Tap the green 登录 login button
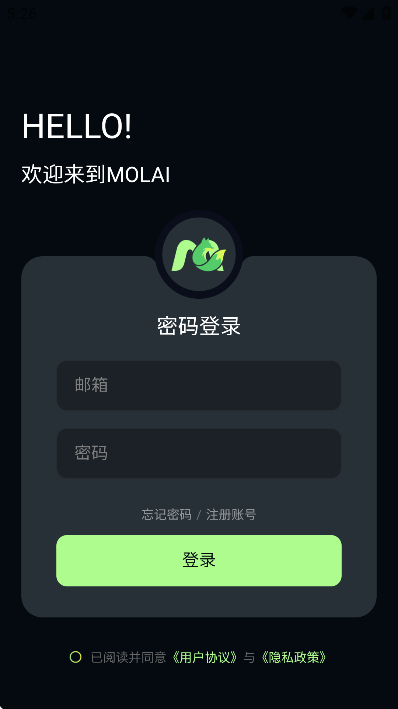This screenshot has width=398, height=709. click(x=199, y=560)
